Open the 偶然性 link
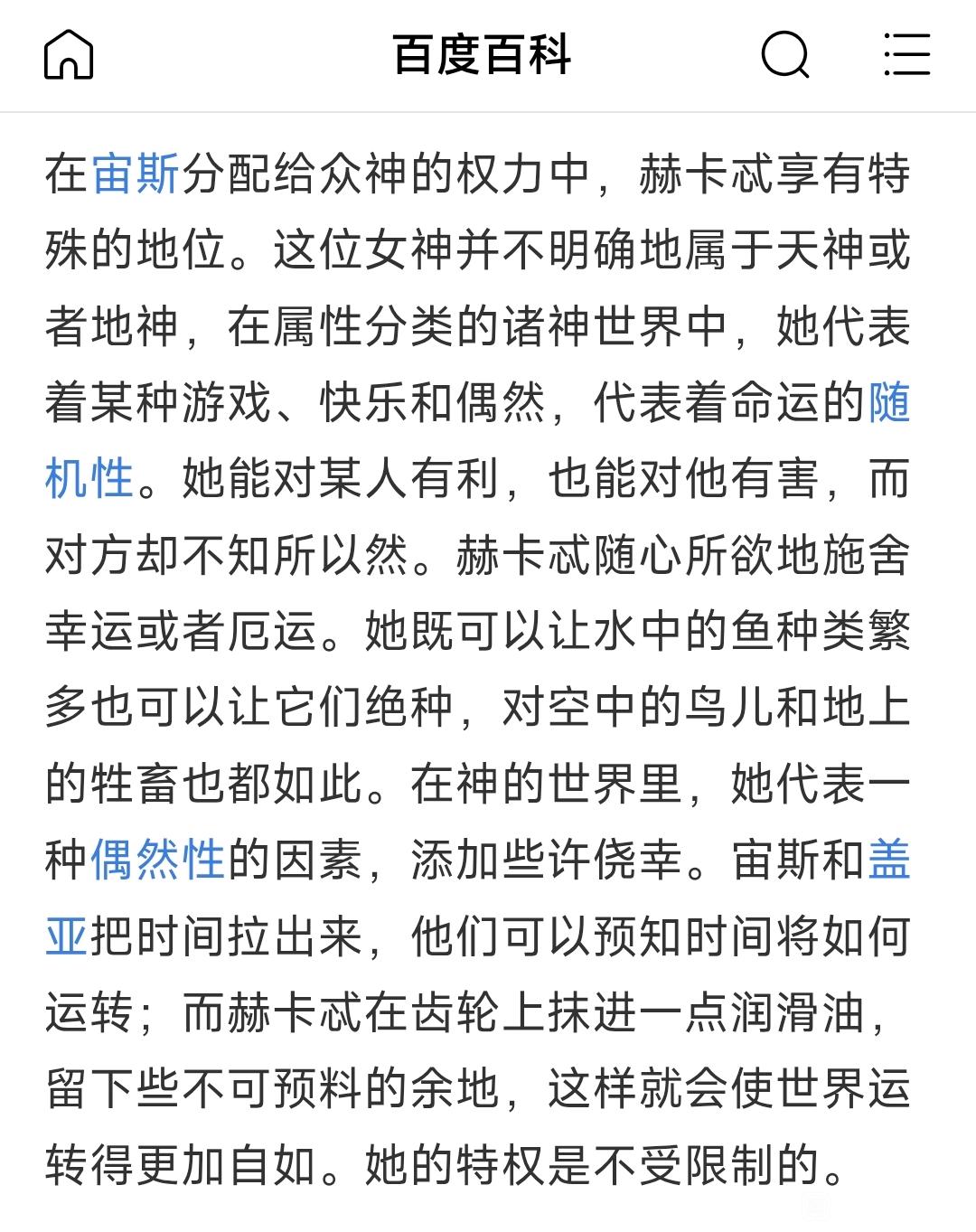This screenshot has width=976, height=1232. [x=158, y=860]
